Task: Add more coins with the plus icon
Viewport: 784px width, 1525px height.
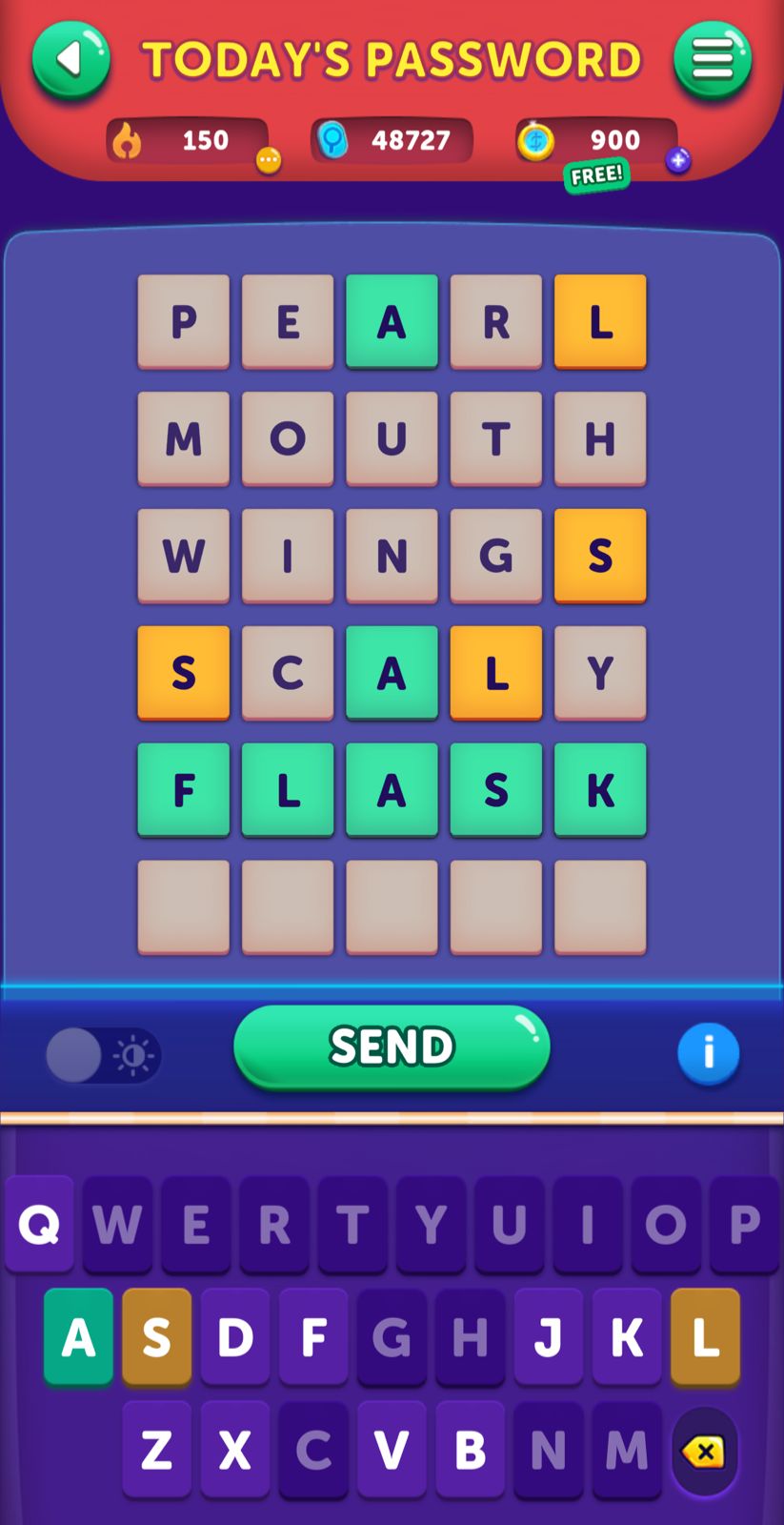Action: (678, 160)
